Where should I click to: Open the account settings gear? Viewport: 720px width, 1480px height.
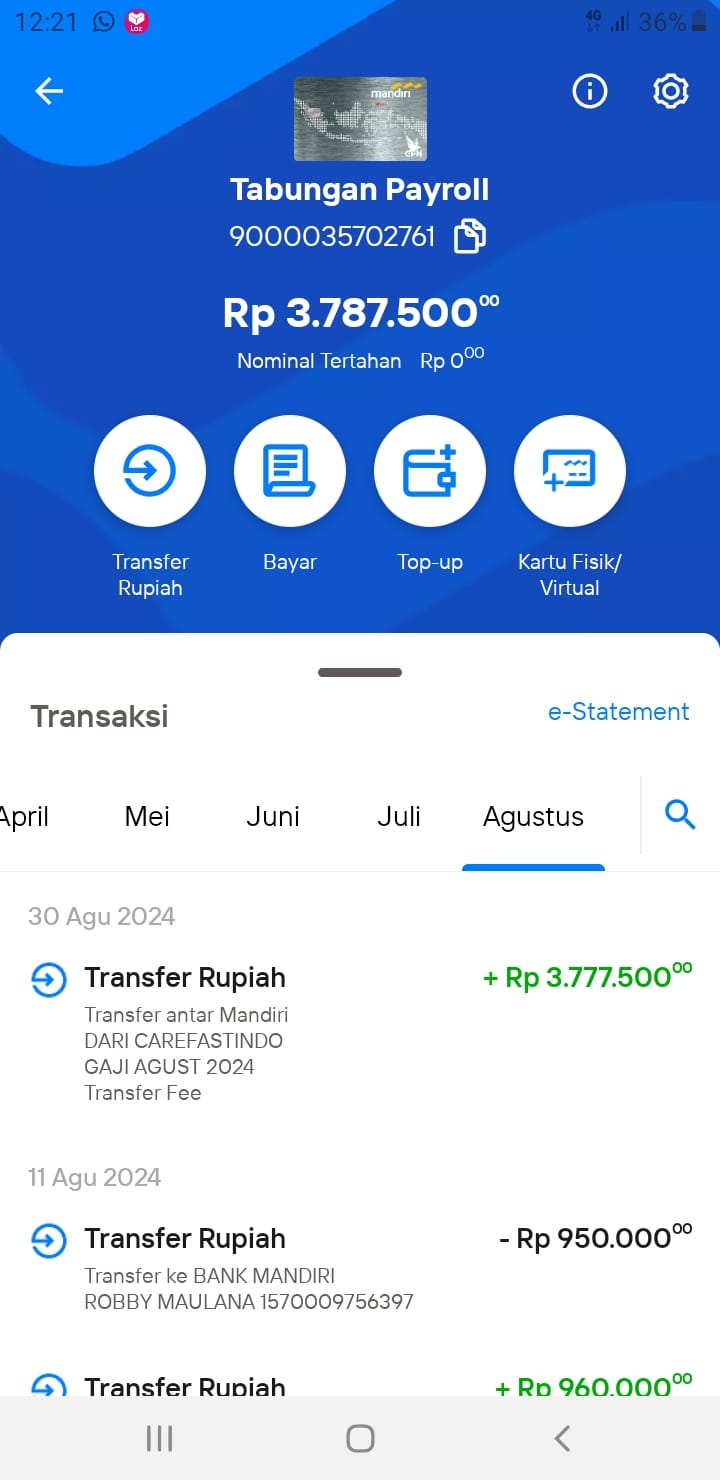pyautogui.click(x=670, y=91)
